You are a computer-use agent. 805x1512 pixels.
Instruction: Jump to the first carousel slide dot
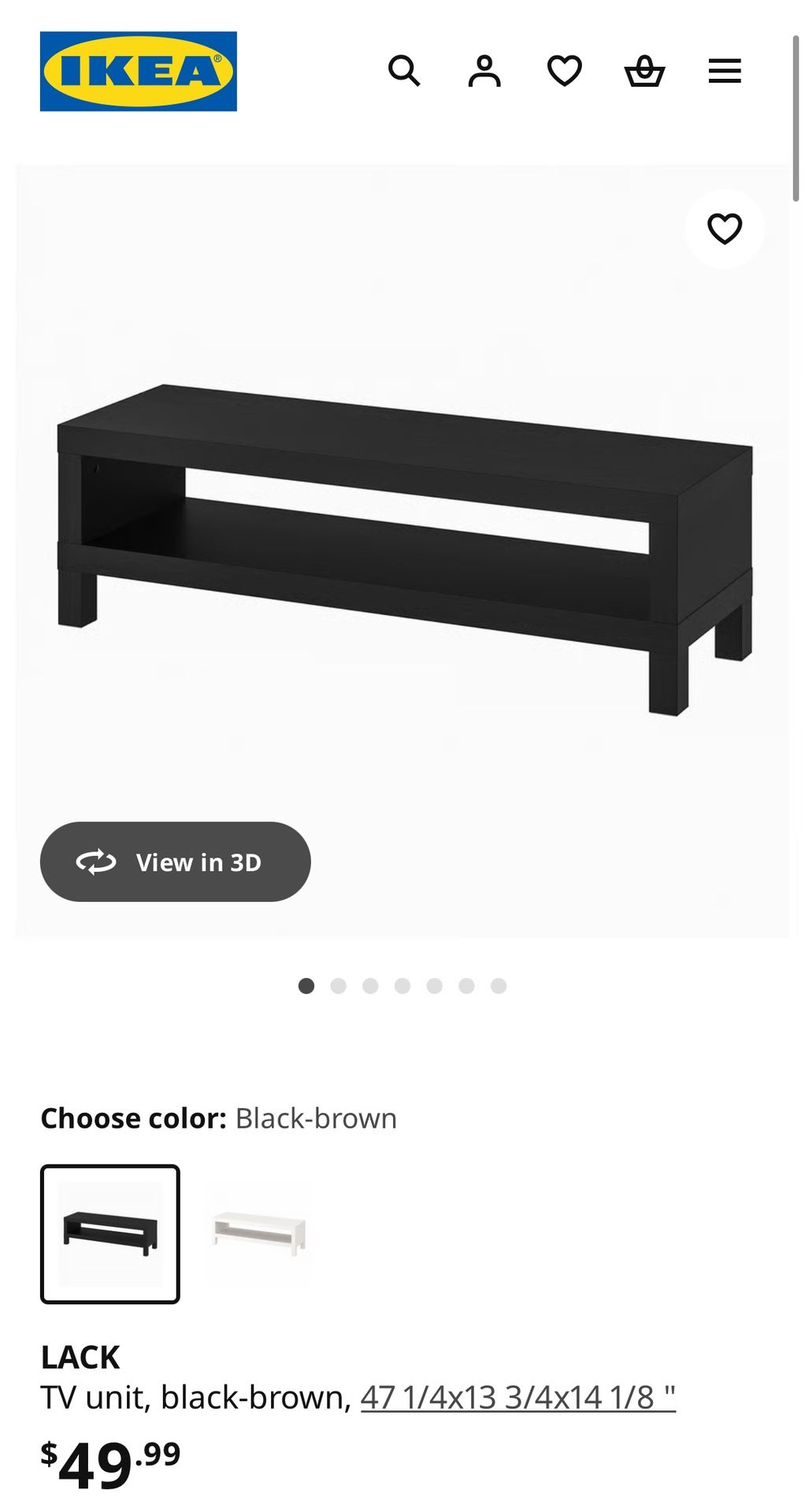pos(306,984)
